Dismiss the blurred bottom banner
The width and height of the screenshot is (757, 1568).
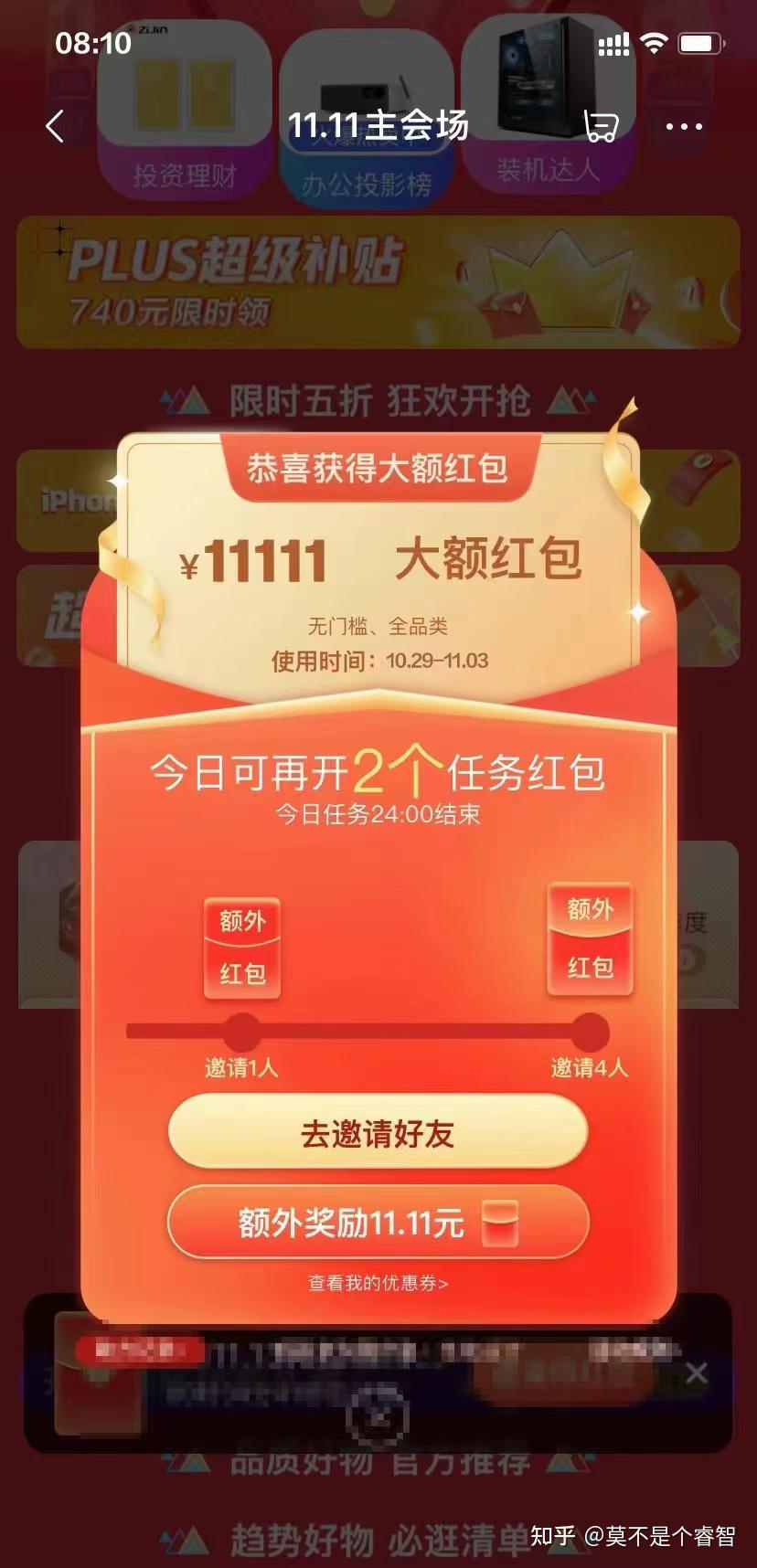697,1372
